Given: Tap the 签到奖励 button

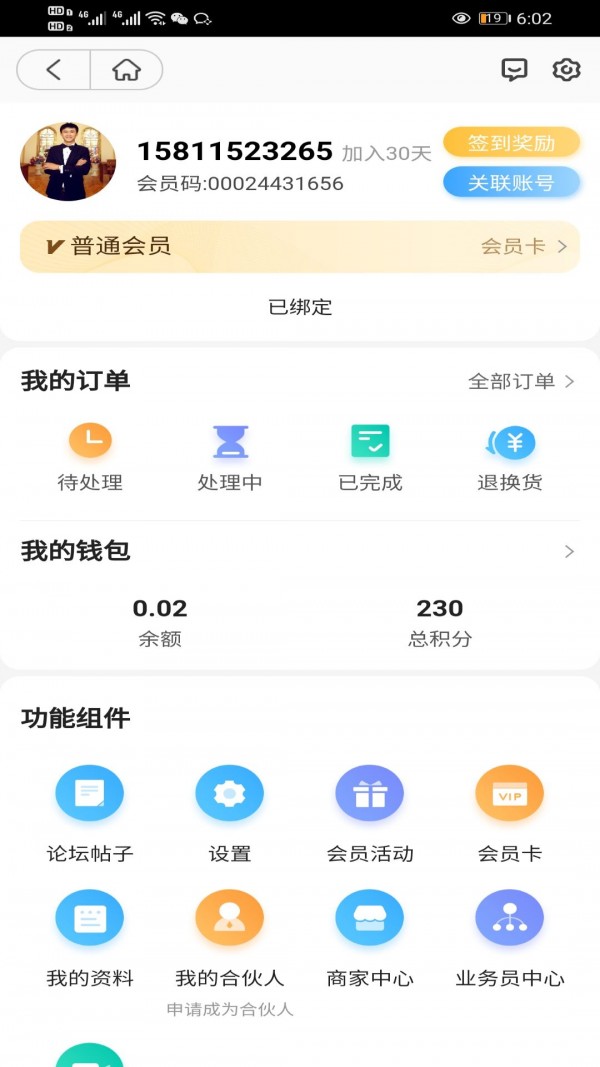Looking at the screenshot, I should click(511, 143).
